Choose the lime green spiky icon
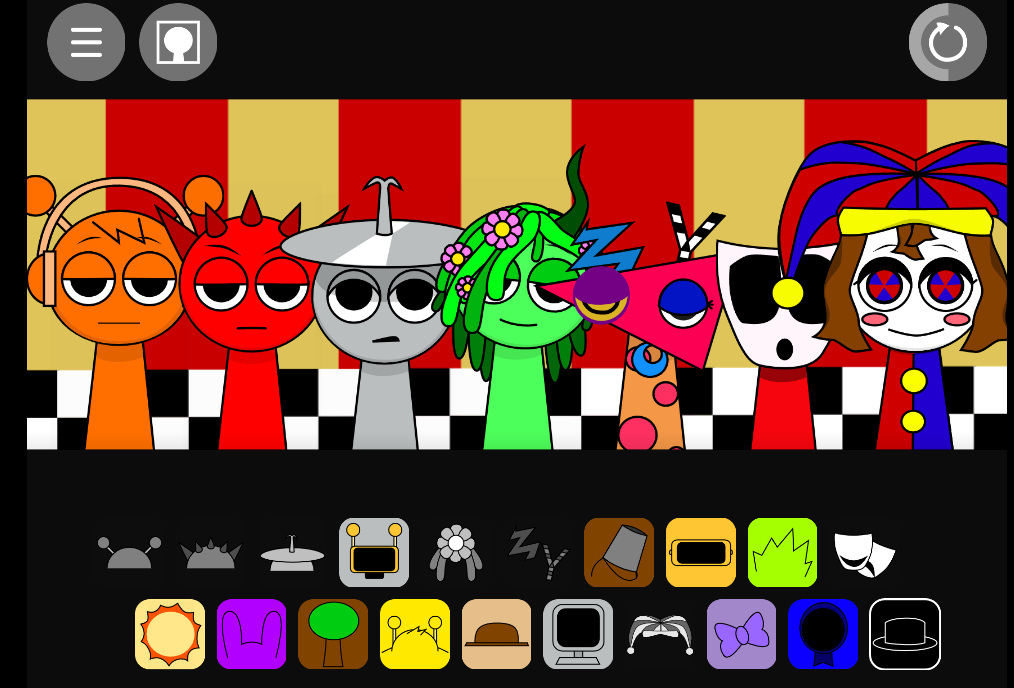The image size is (1014, 688). coord(782,552)
